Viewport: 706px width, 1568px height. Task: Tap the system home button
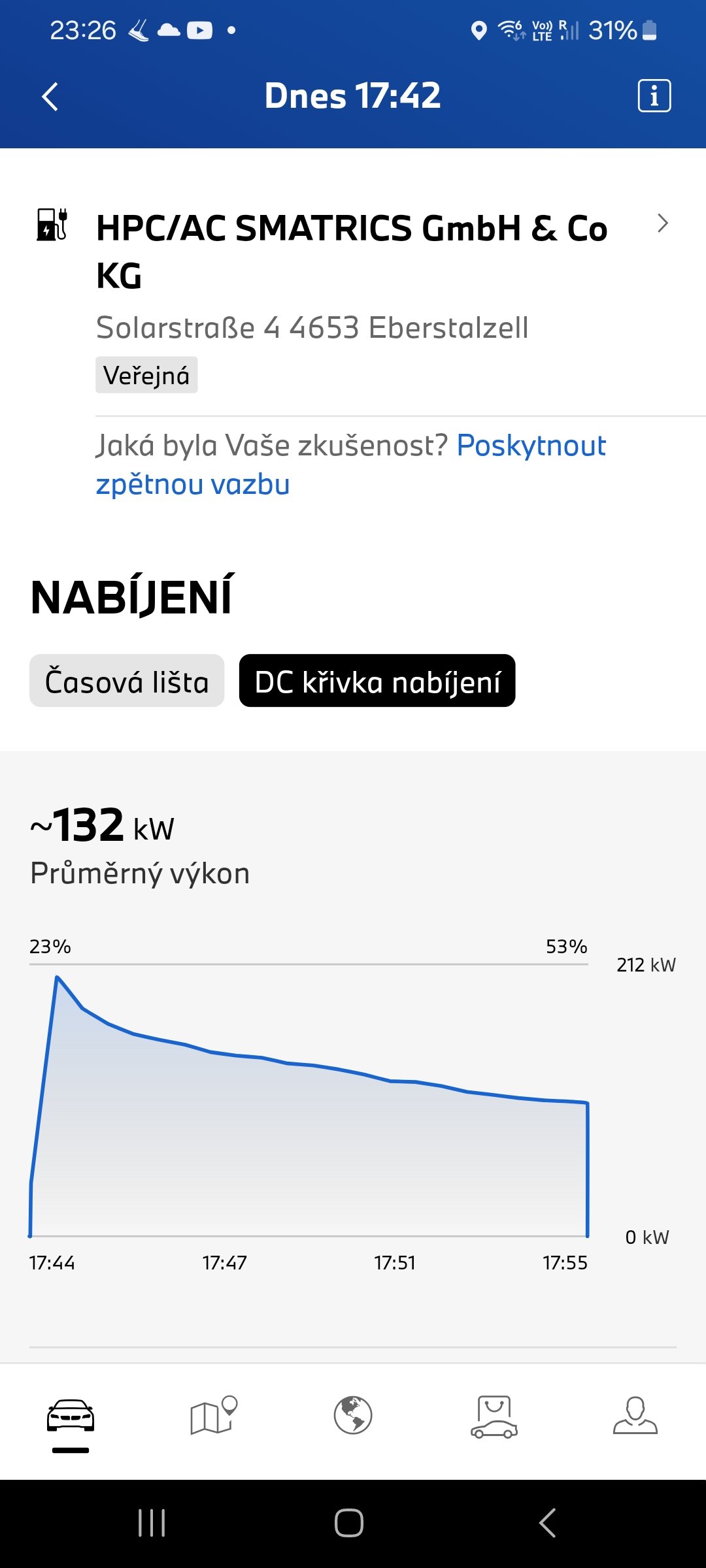coord(349,1523)
